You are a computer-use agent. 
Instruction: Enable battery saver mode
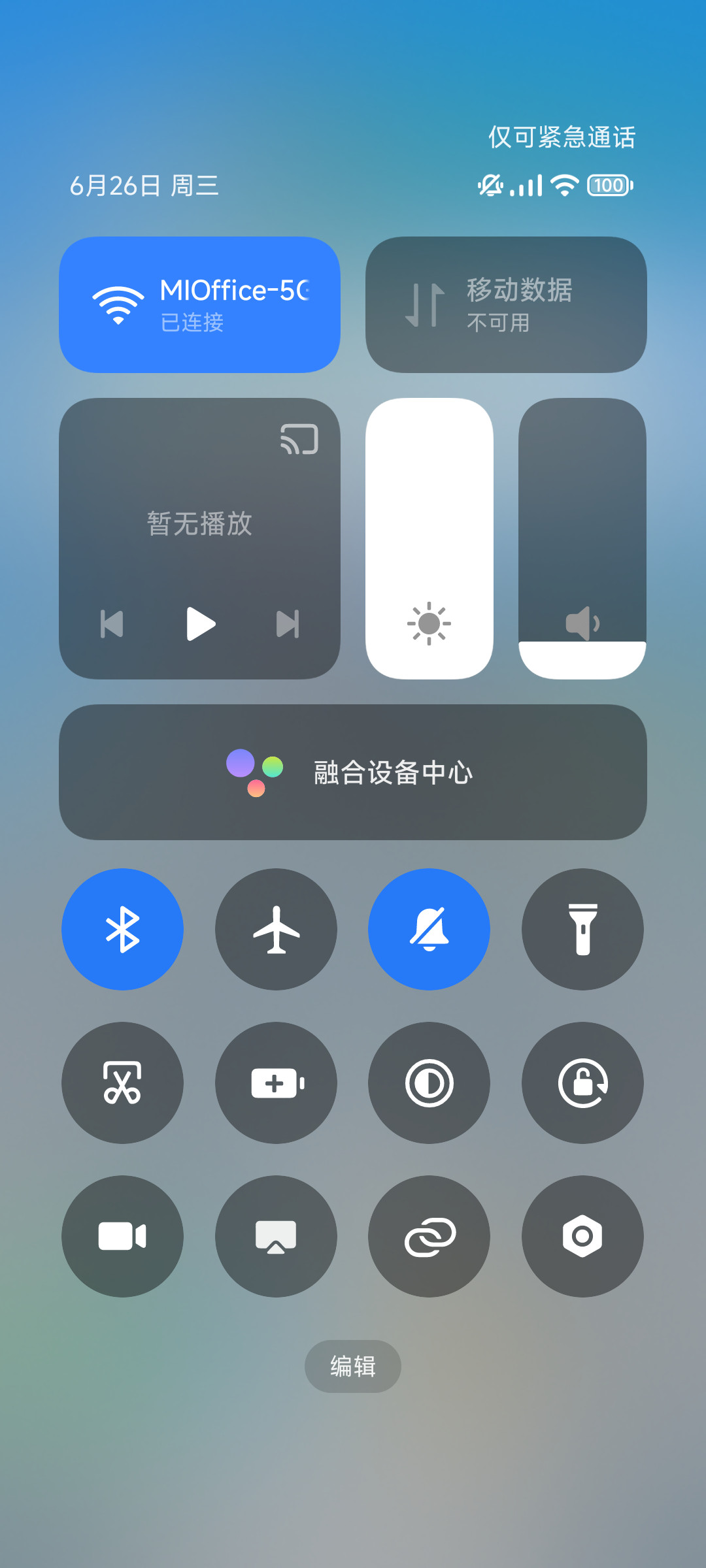pyautogui.click(x=276, y=1083)
